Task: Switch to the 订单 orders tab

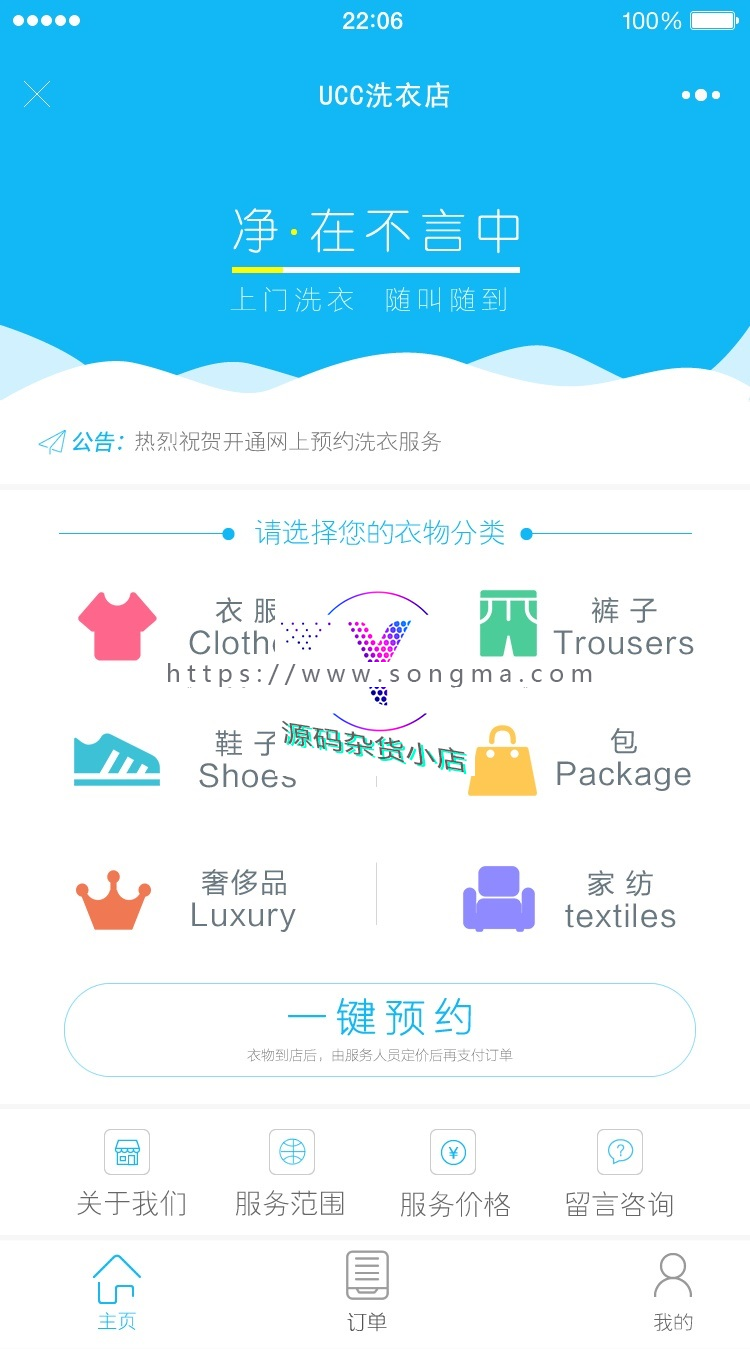Action: 367,1293
